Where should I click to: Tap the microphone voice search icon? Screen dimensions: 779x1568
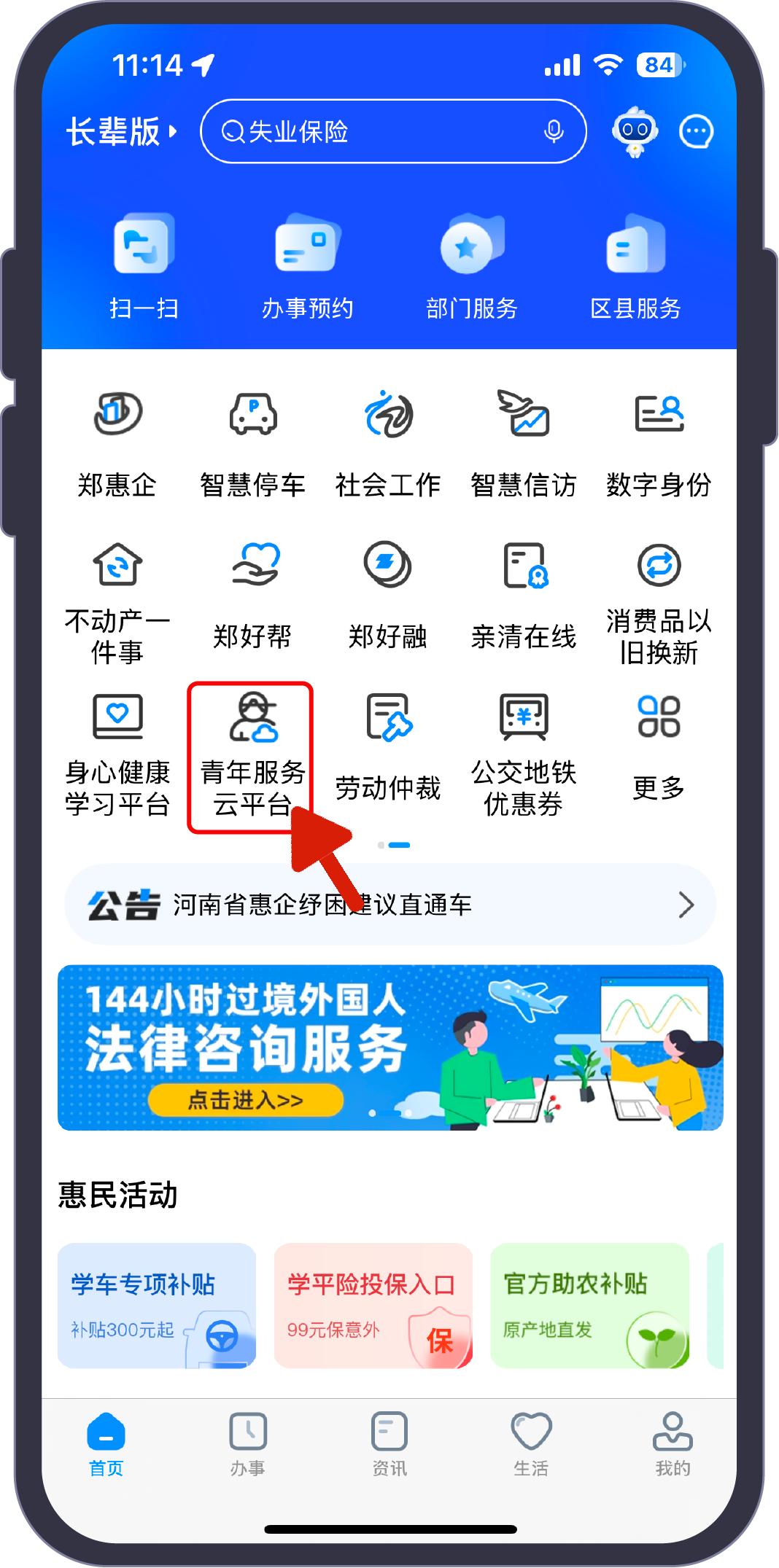554,132
